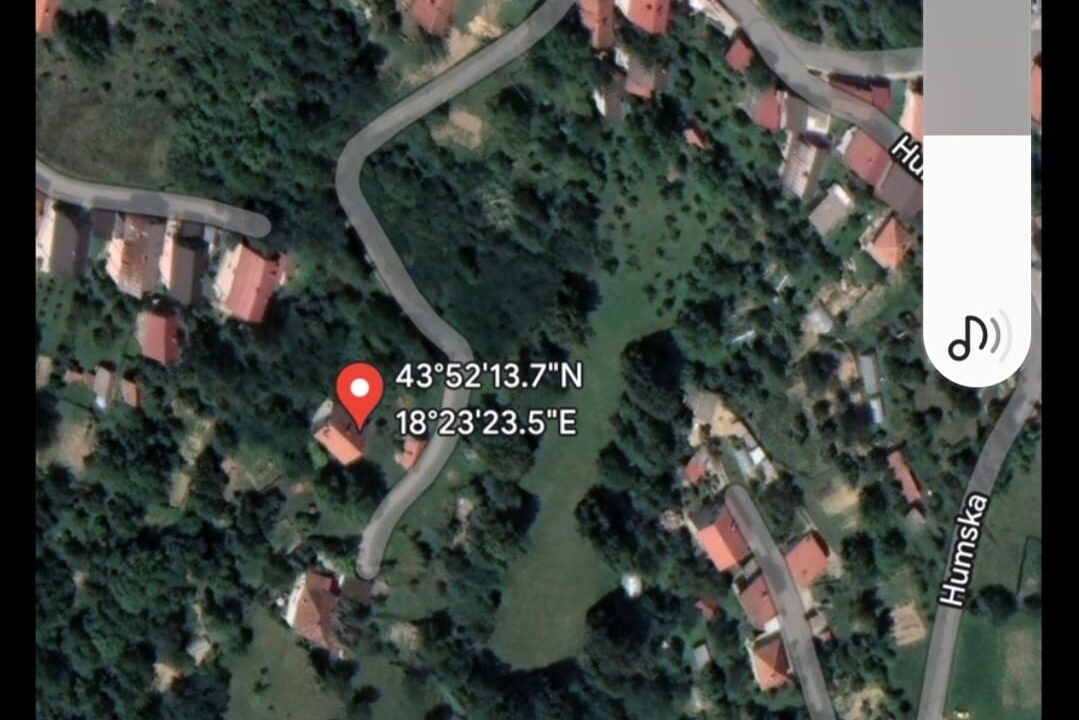
Task: Tap the red dropped pin marker
Action: point(359,392)
